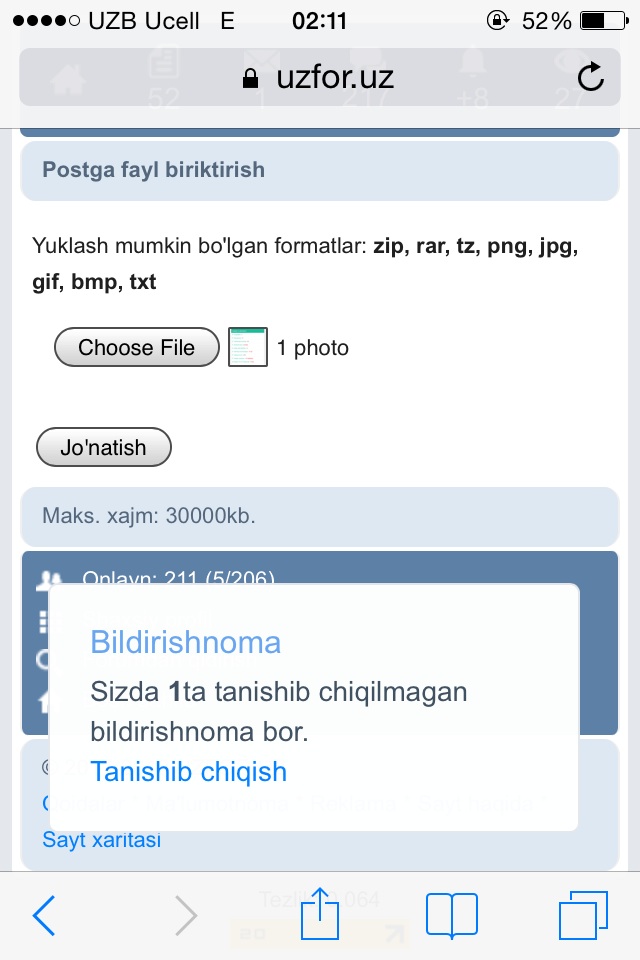This screenshot has height=960, width=640.
Task: Reload the uzfor.uz page
Action: pos(591,77)
